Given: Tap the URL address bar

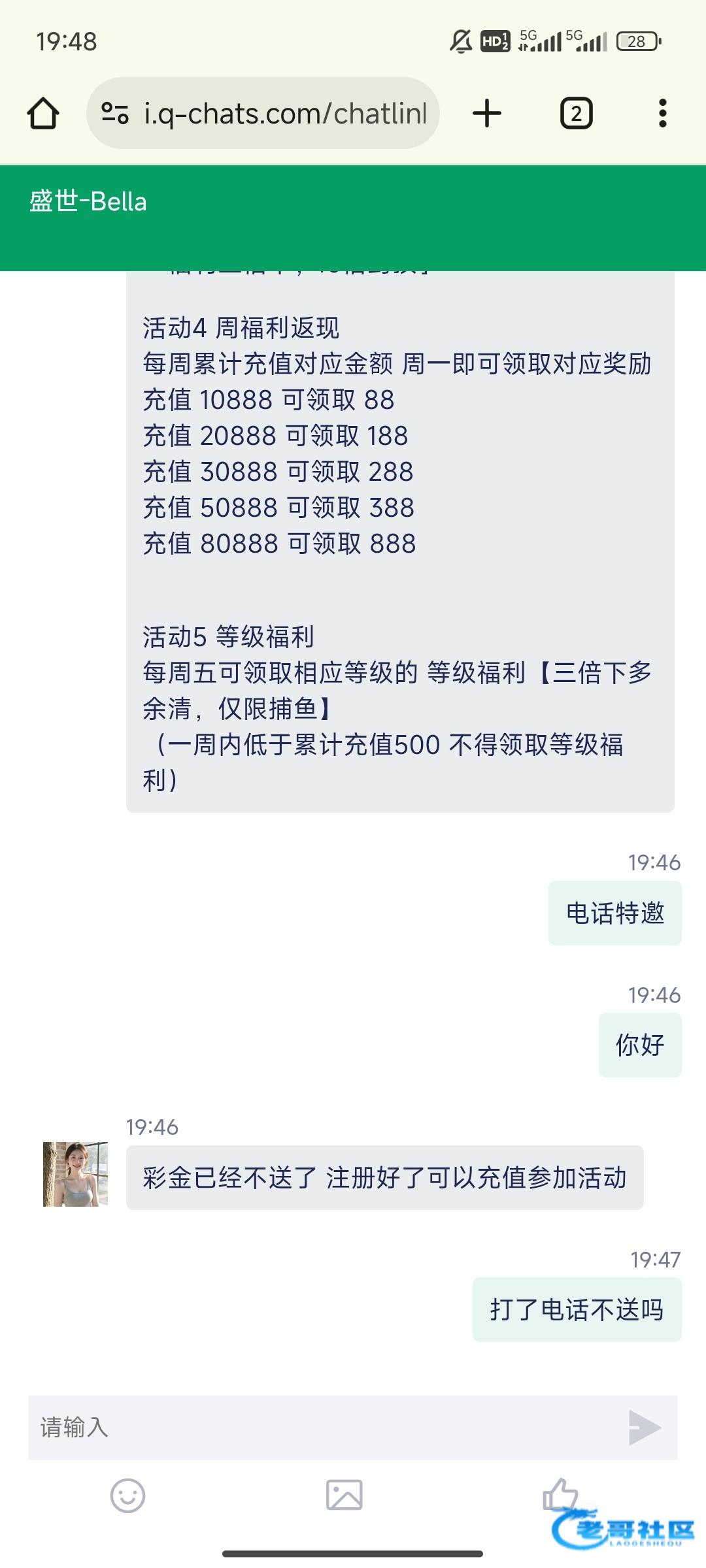Looking at the screenshot, I should point(285,114).
